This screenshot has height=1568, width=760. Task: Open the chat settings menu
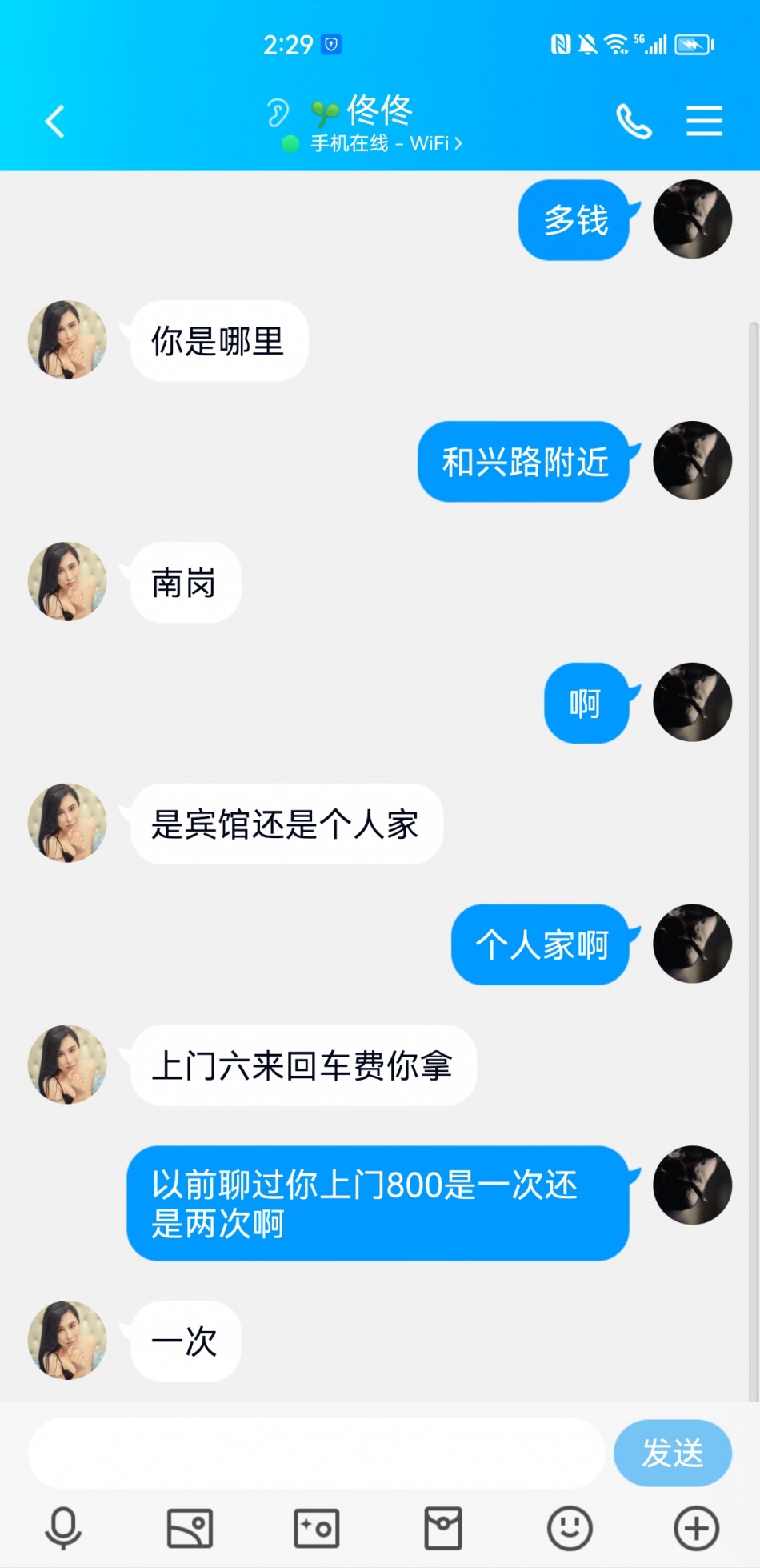704,121
